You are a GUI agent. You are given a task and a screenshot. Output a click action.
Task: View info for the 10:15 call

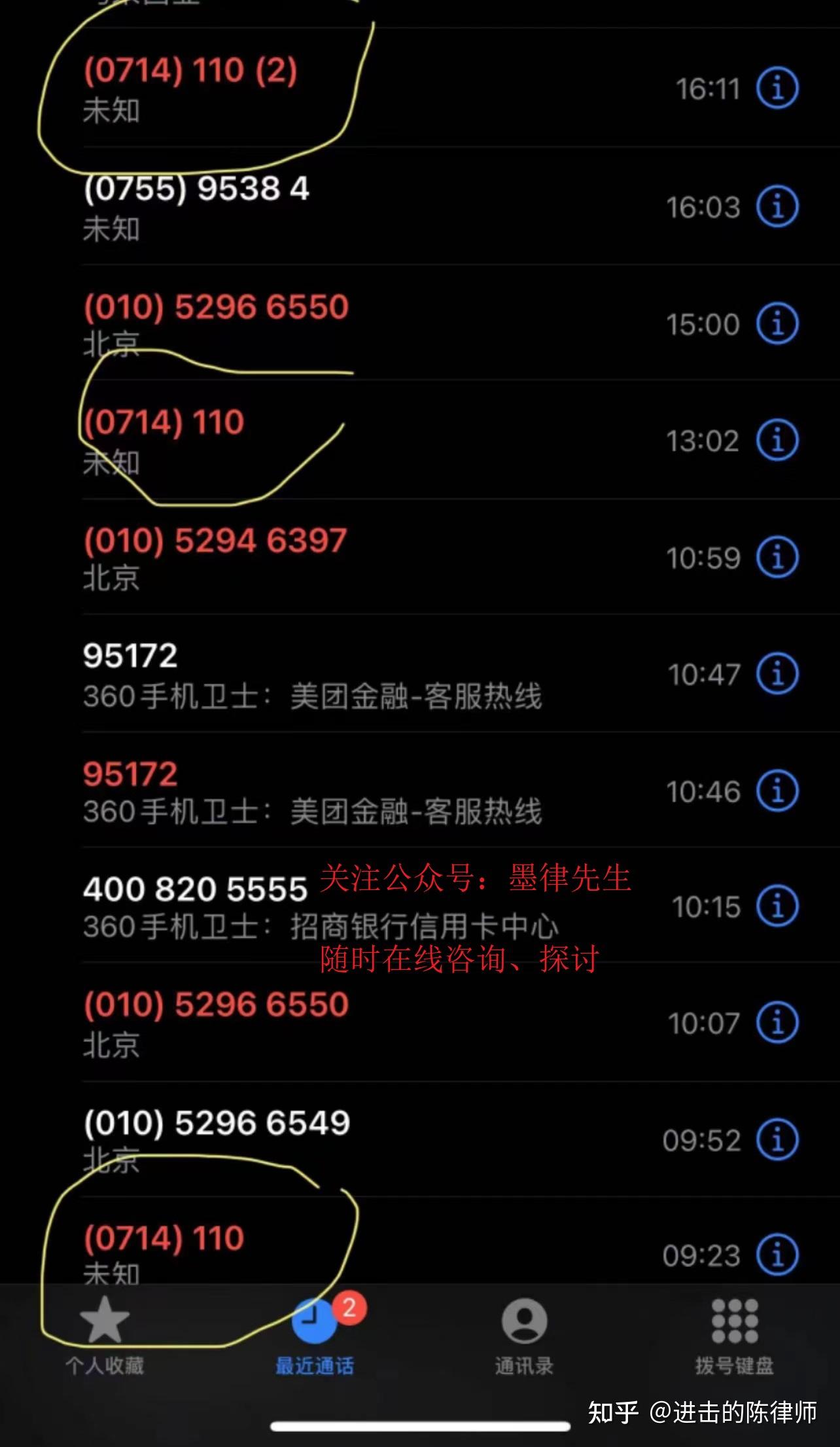pos(777,906)
